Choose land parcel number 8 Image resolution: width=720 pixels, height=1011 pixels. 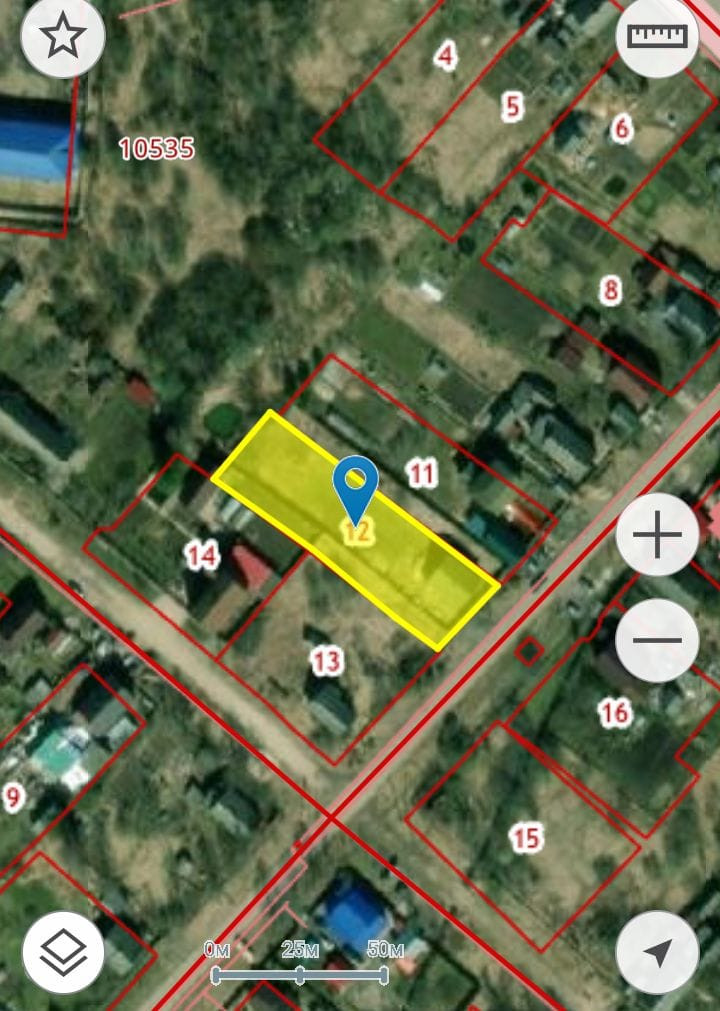[x=609, y=291]
